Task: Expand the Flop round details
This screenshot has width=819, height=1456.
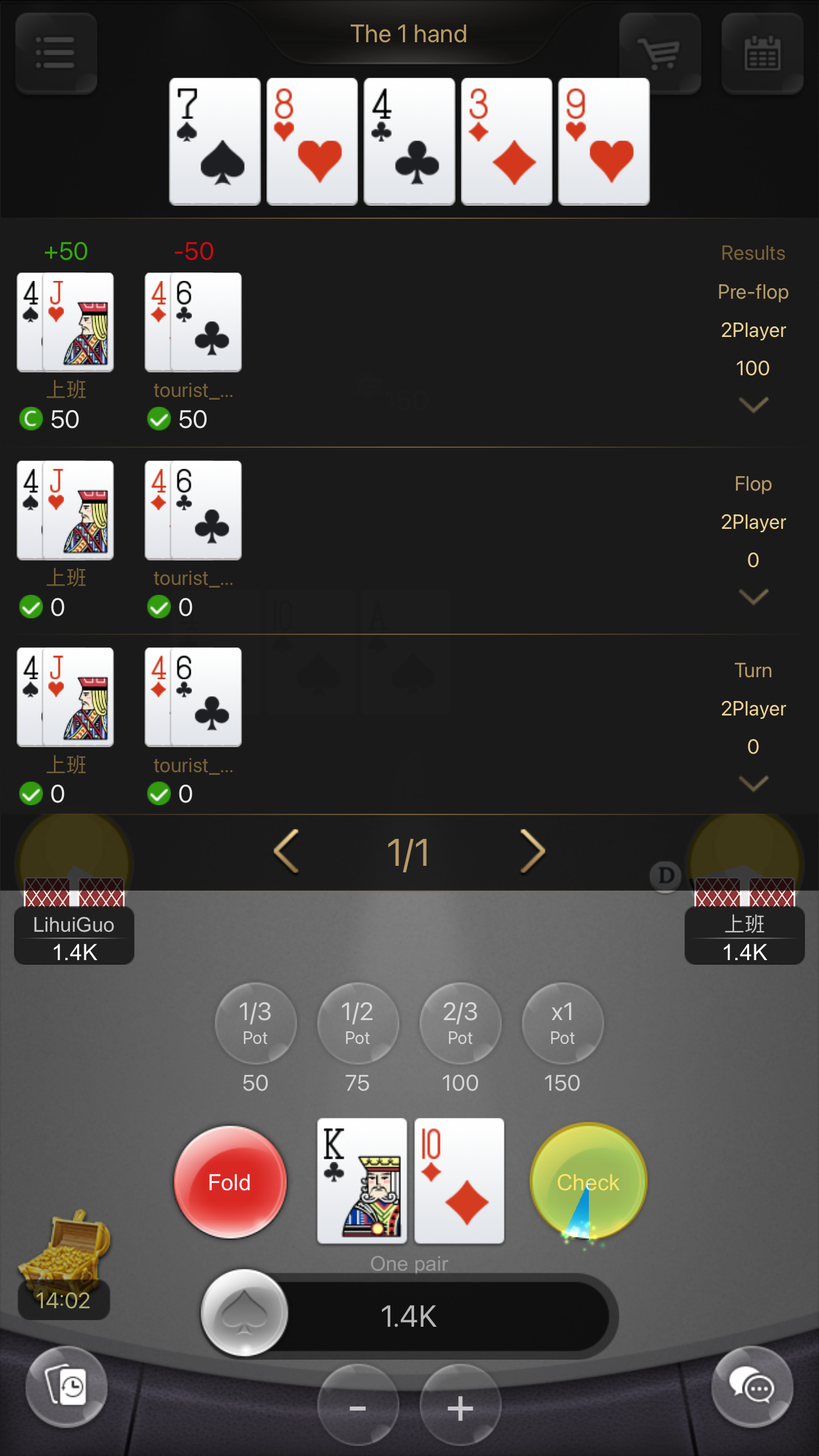Action: click(753, 596)
